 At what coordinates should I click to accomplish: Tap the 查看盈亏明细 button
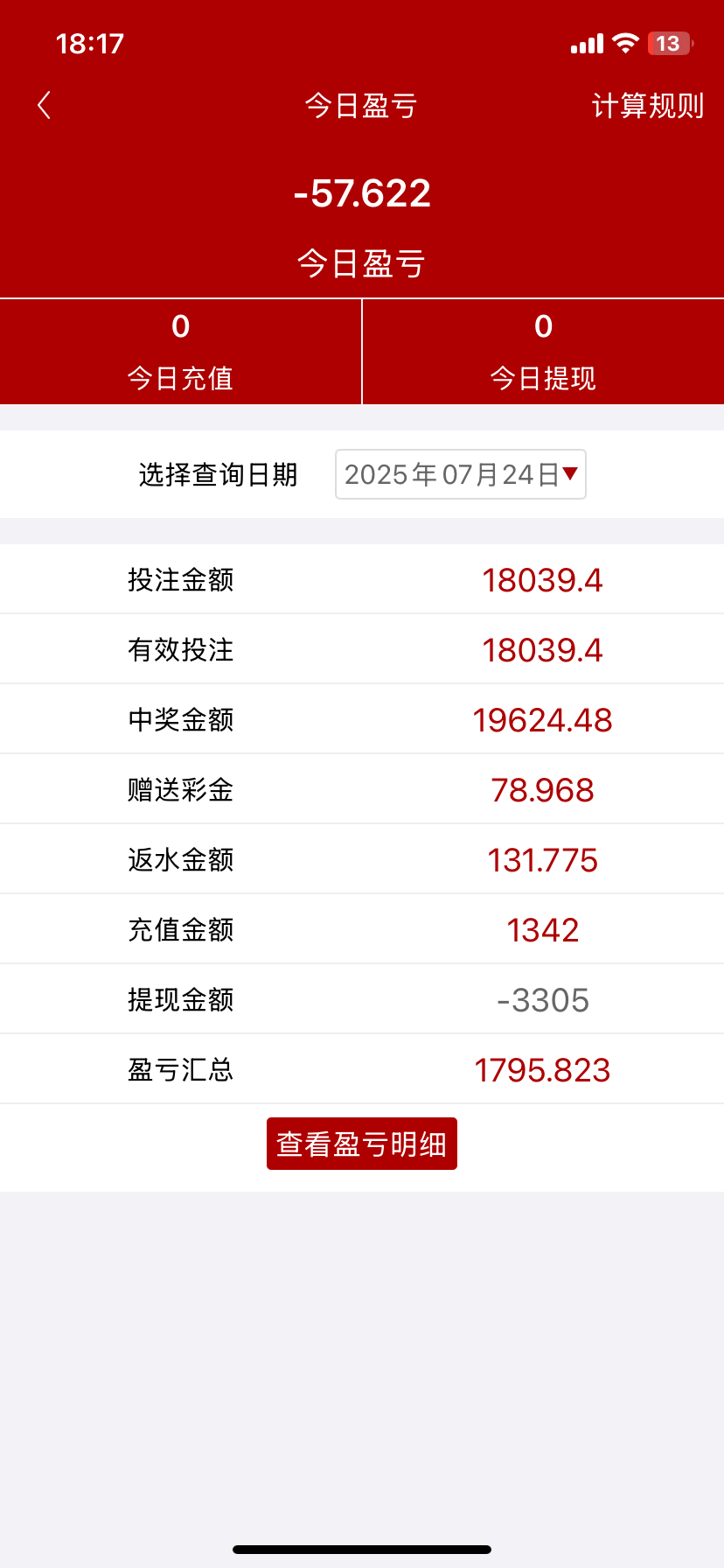point(361,1144)
